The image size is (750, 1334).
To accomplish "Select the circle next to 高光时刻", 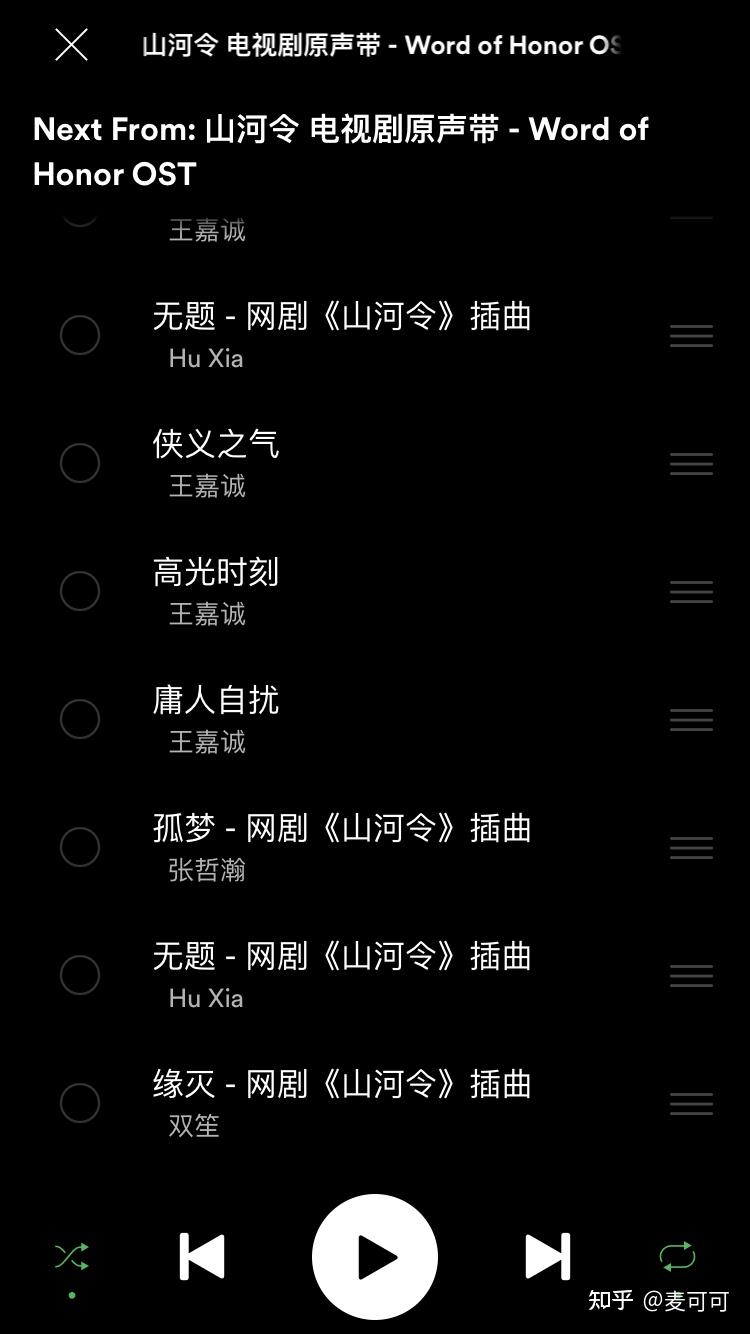I will coord(80,591).
